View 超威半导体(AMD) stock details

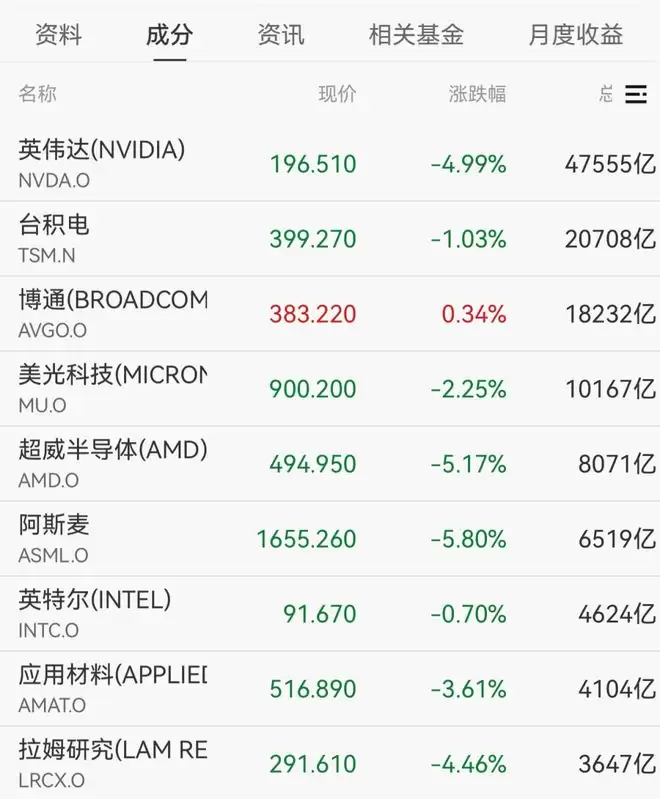coord(330,464)
